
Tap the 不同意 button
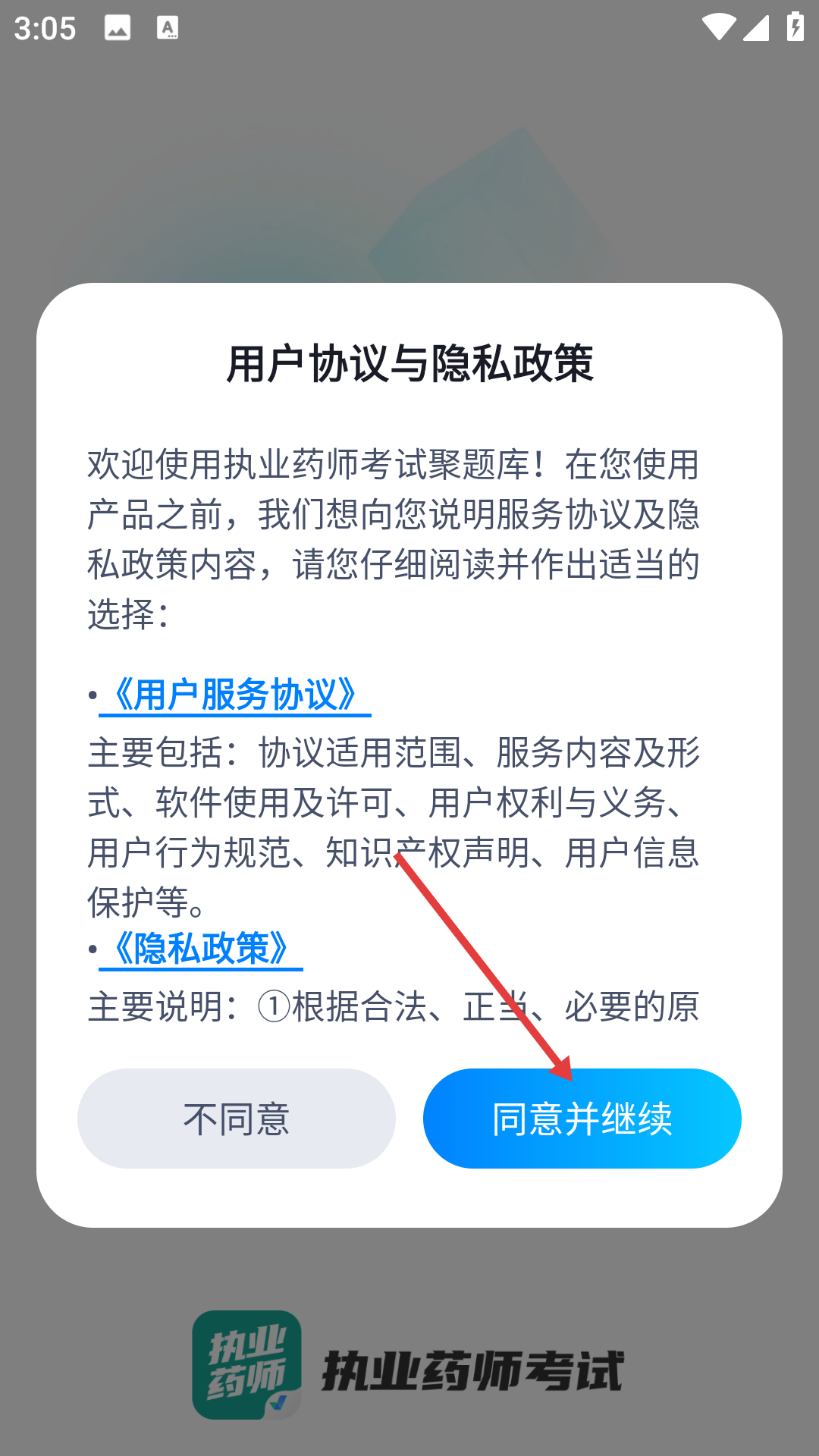(236, 1119)
